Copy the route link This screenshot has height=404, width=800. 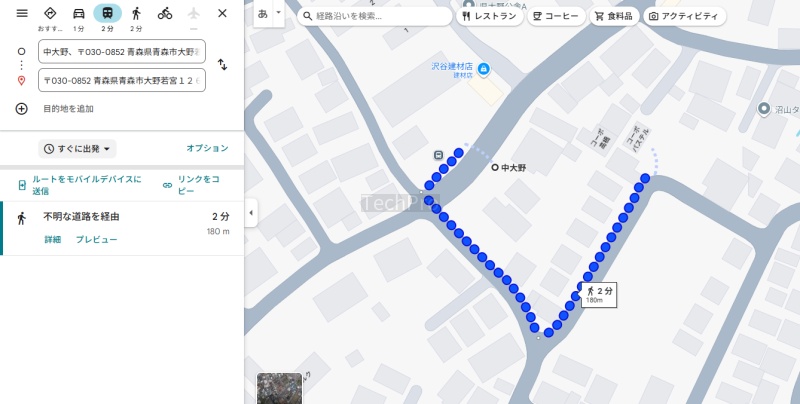(x=197, y=185)
